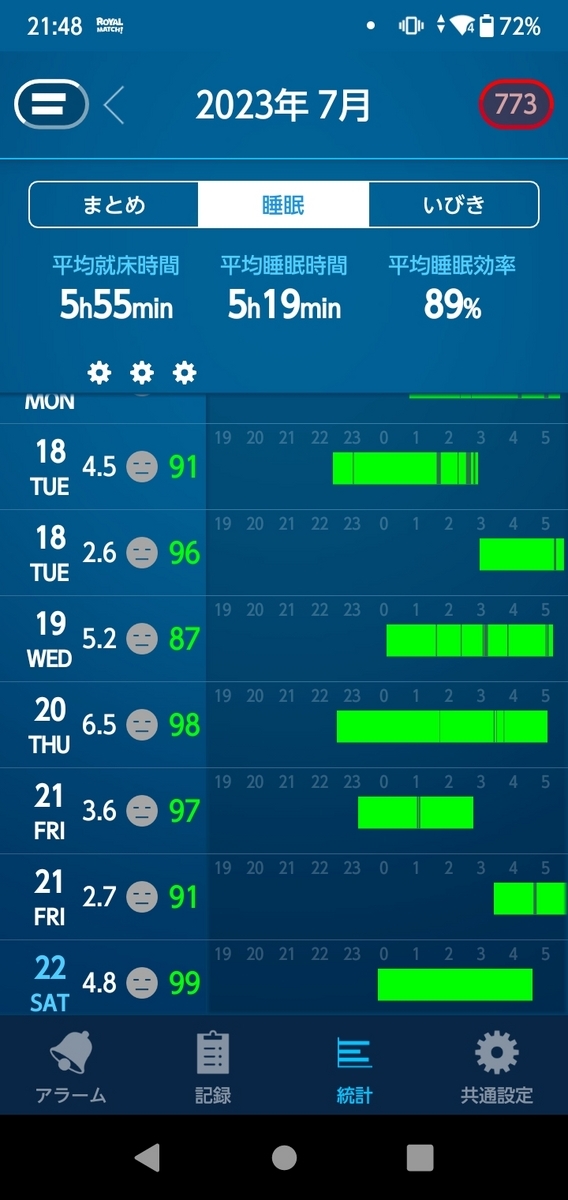
Task: Open the 22 SAT sleep record
Action: click(284, 979)
